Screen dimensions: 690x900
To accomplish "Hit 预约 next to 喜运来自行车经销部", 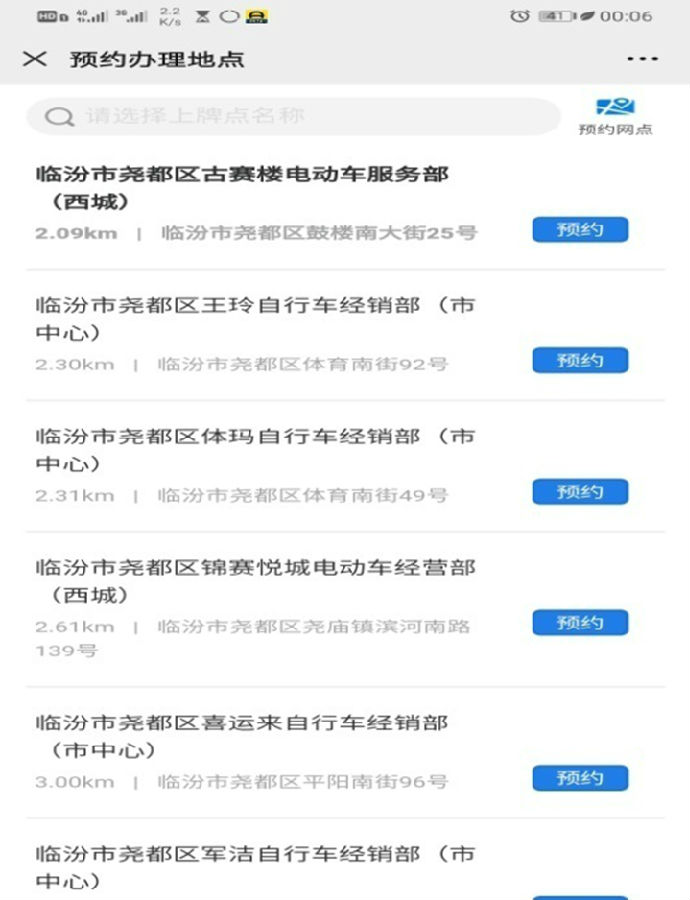I will pos(580,778).
